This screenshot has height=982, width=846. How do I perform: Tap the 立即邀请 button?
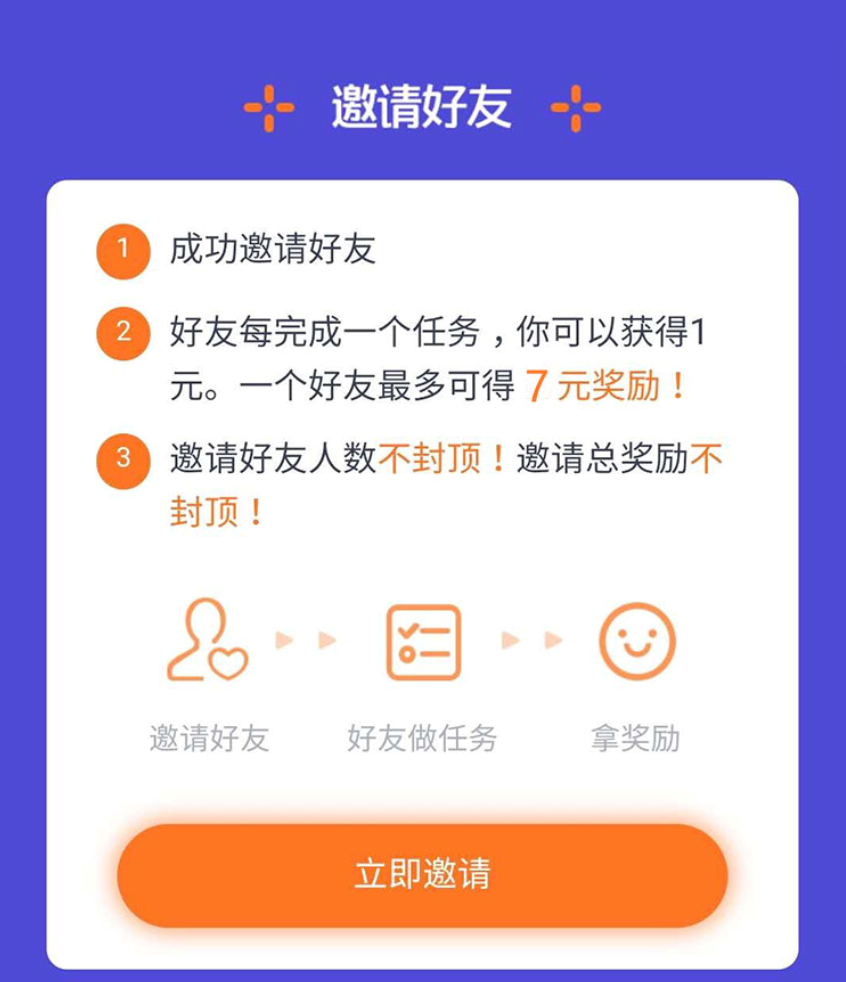422,874
